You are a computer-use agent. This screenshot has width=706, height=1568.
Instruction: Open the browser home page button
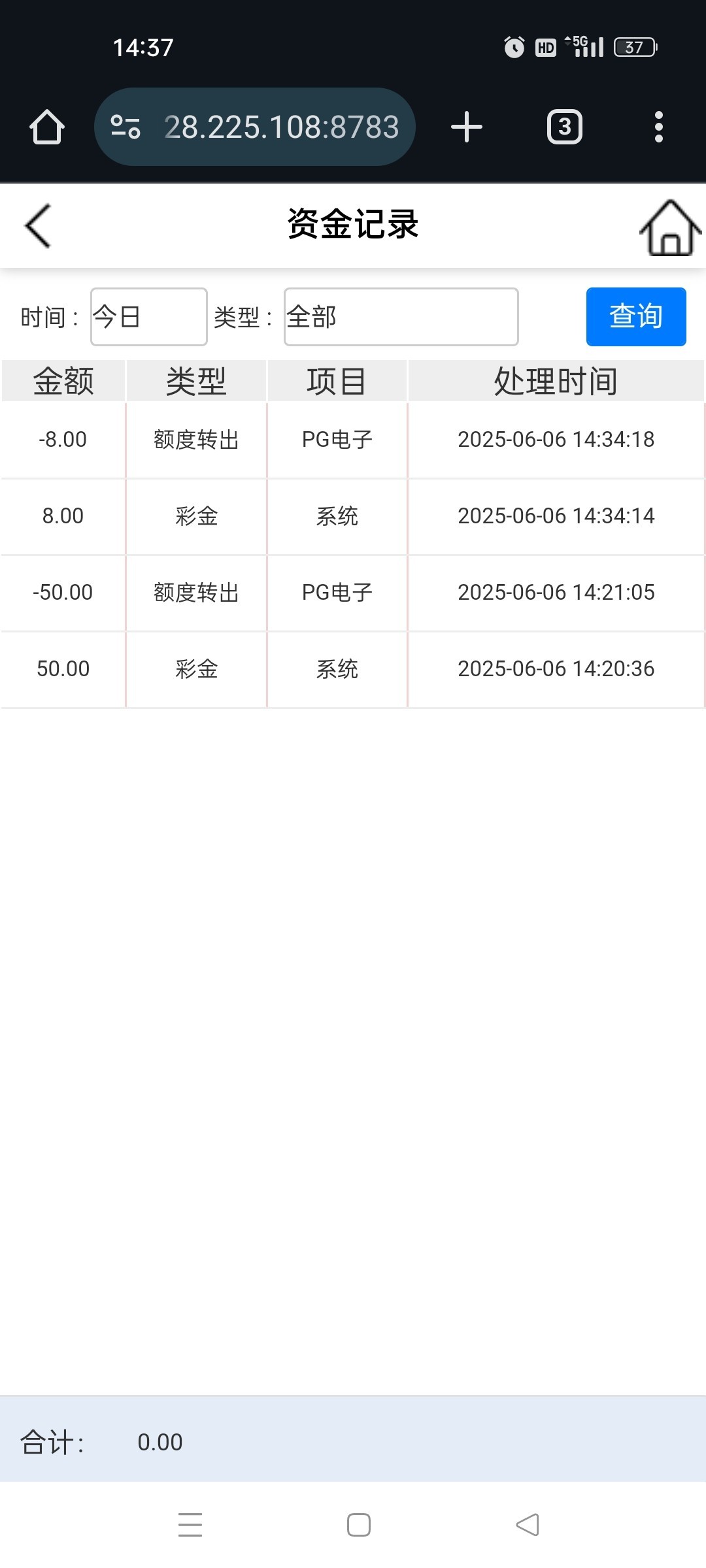(47, 127)
